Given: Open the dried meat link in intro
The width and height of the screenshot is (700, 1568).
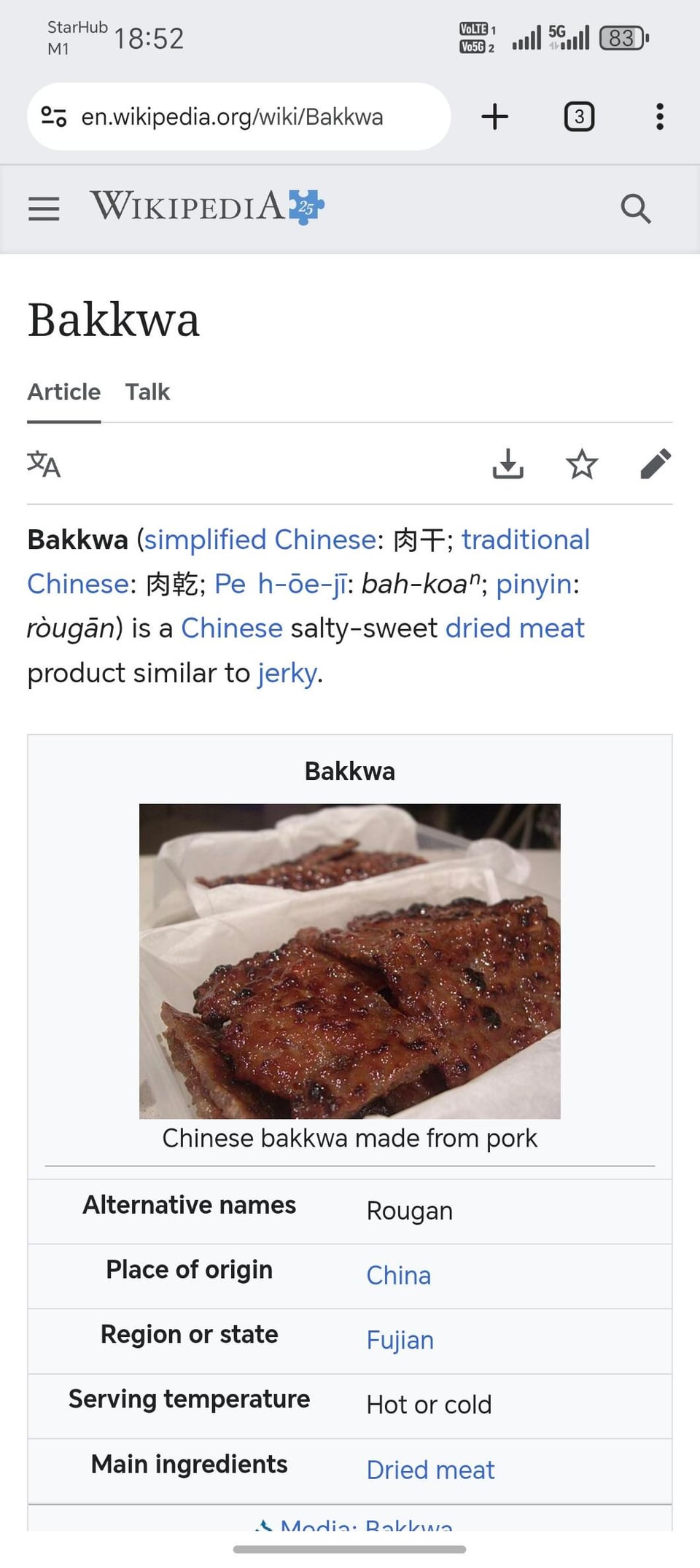Looking at the screenshot, I should [x=515, y=628].
